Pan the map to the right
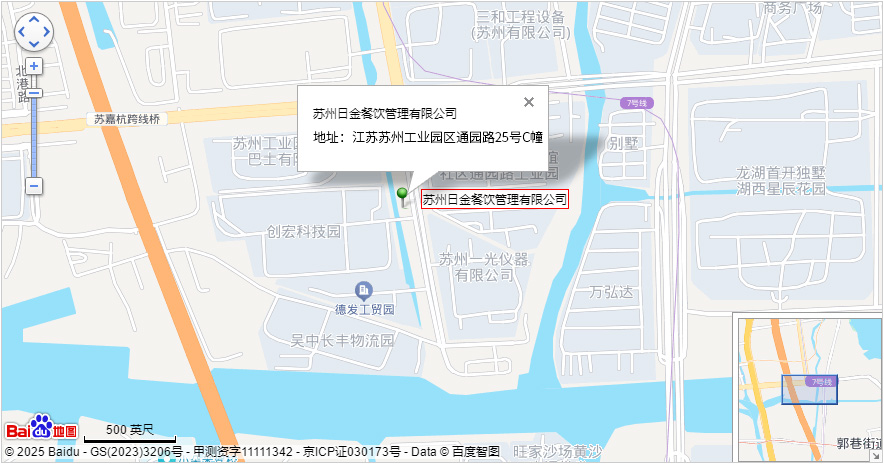The image size is (884, 464). click(x=46, y=32)
